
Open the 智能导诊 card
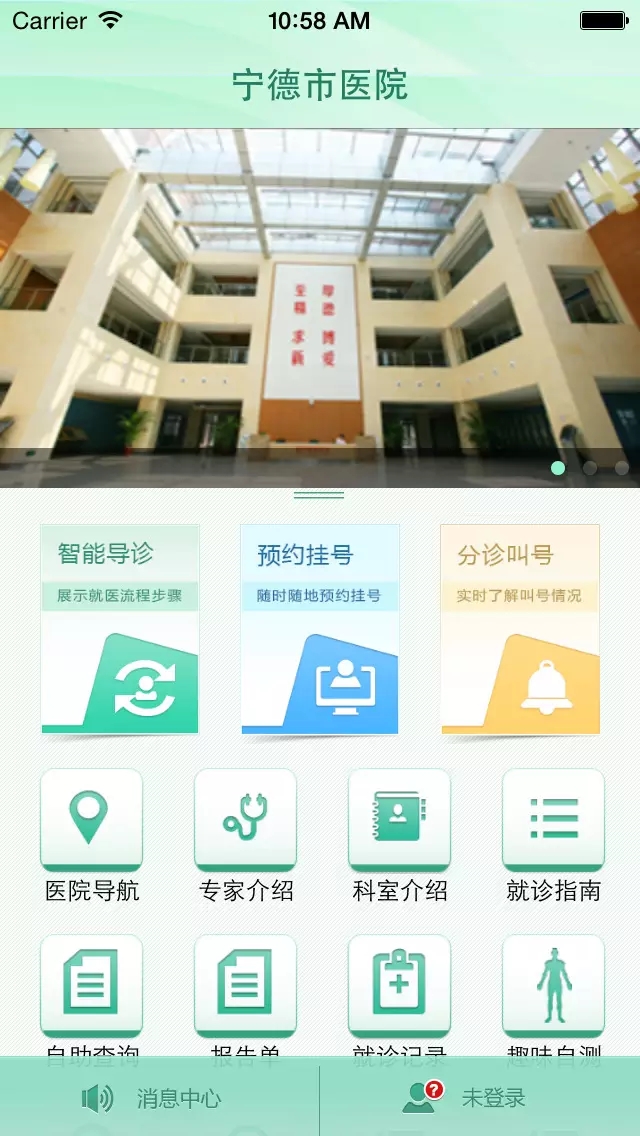tap(120, 630)
